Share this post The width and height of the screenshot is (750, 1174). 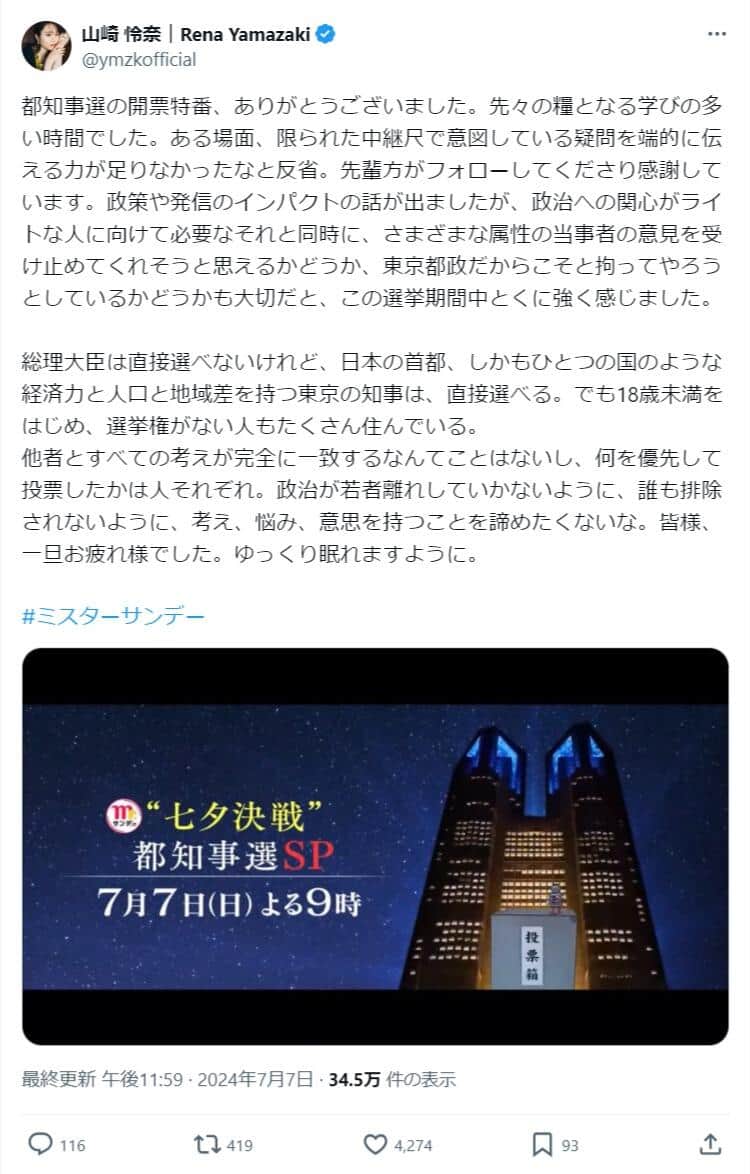coord(709,1144)
